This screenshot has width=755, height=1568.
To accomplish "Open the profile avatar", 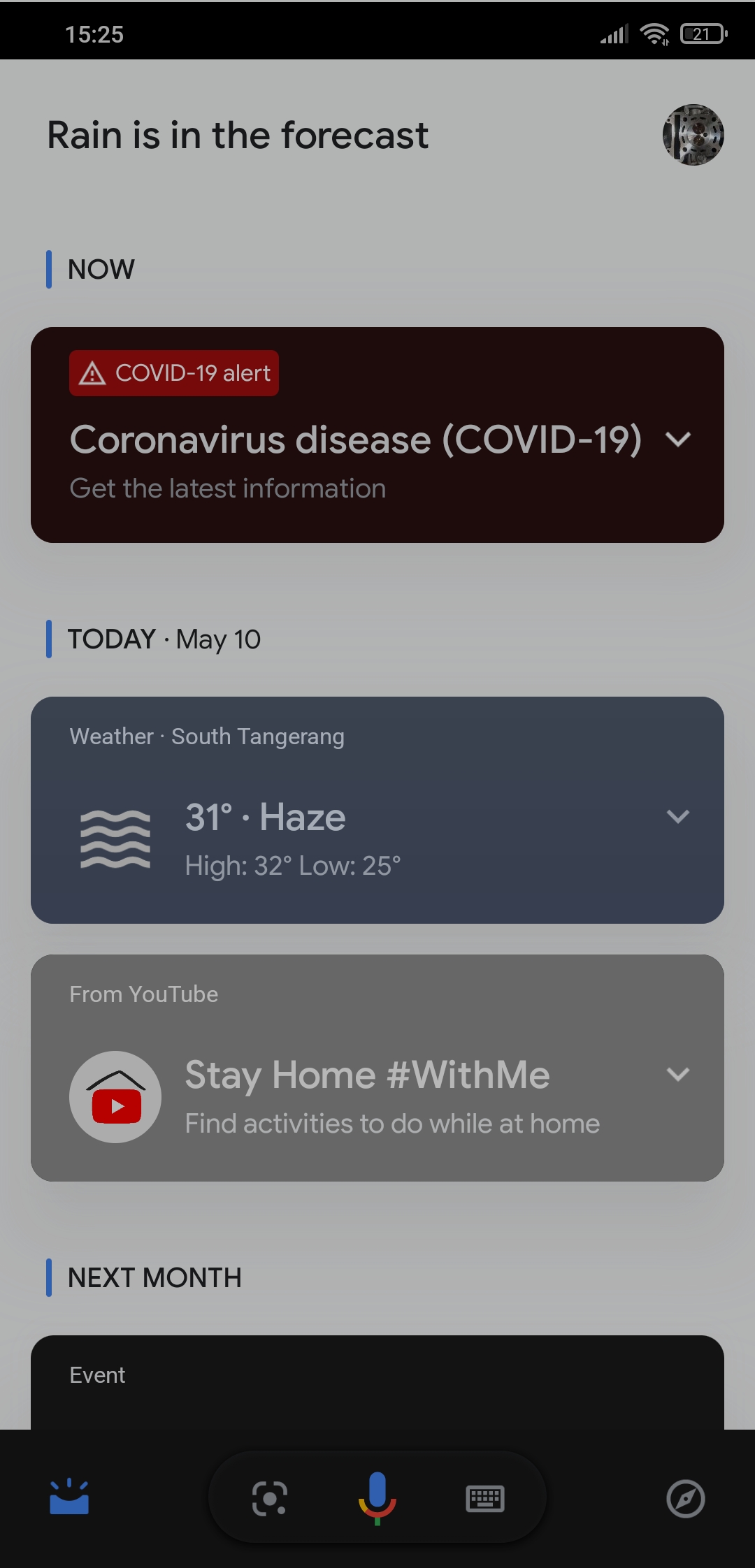I will click(693, 135).
